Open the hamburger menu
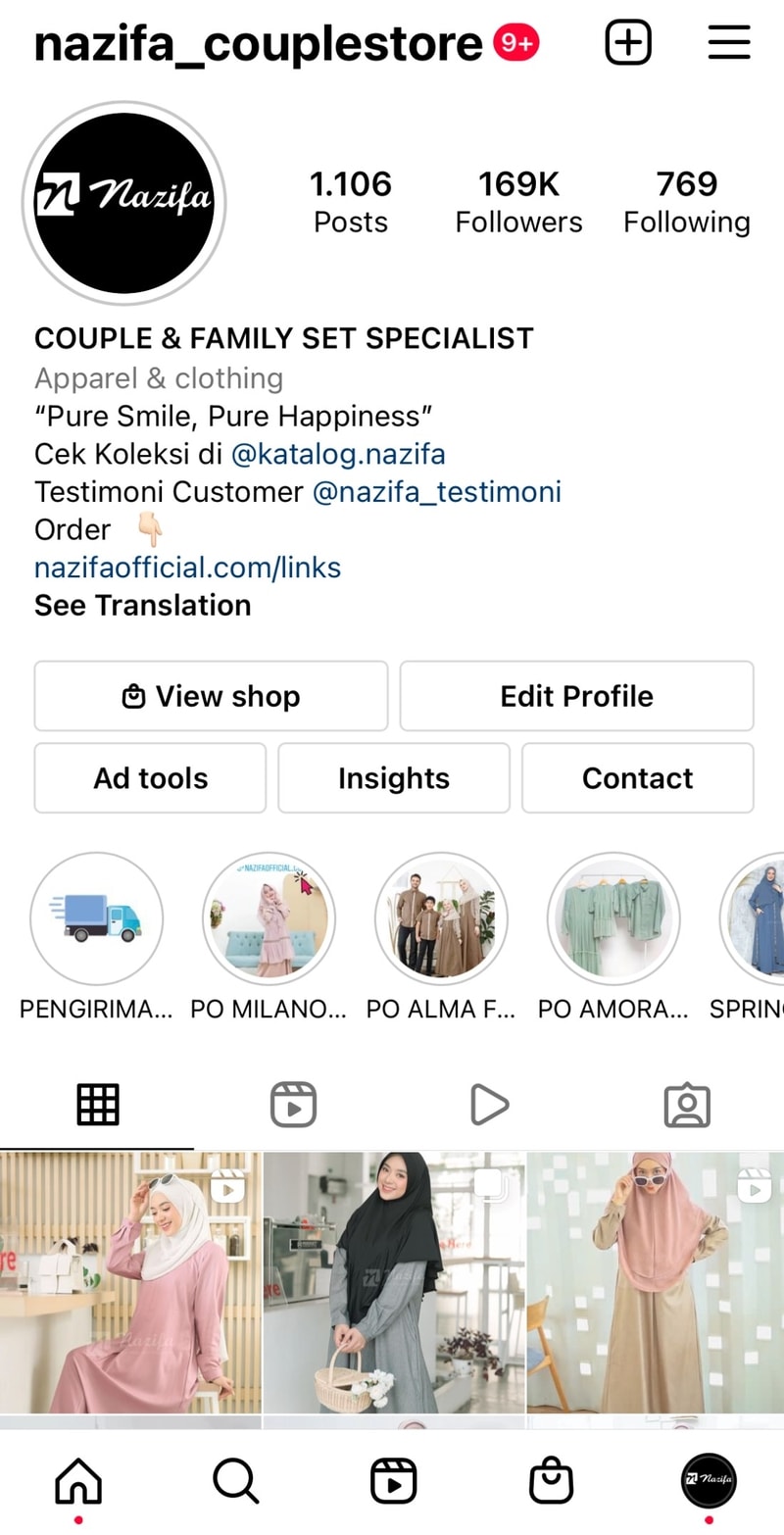Screen dimensions: 784x1535 tap(728, 43)
